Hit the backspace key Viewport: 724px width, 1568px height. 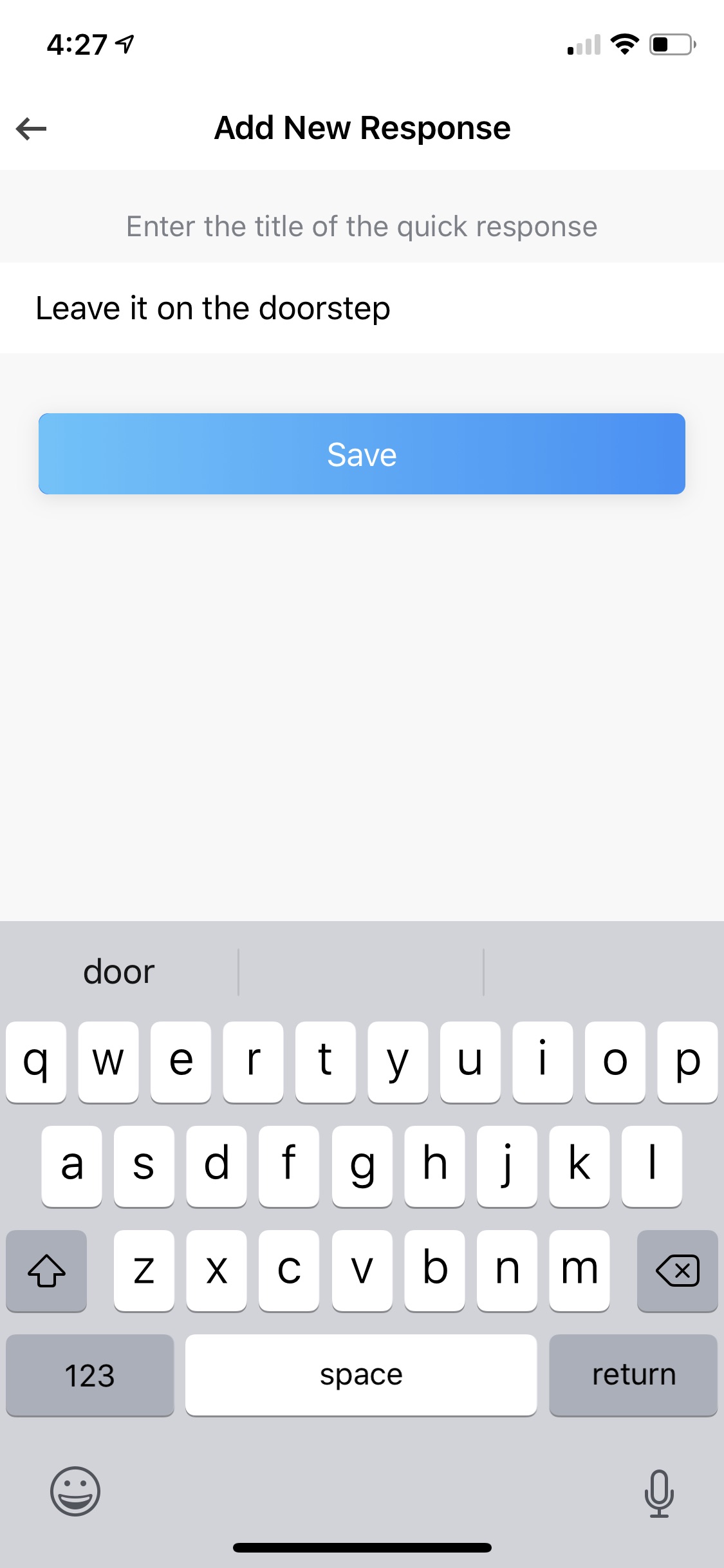[677, 1271]
